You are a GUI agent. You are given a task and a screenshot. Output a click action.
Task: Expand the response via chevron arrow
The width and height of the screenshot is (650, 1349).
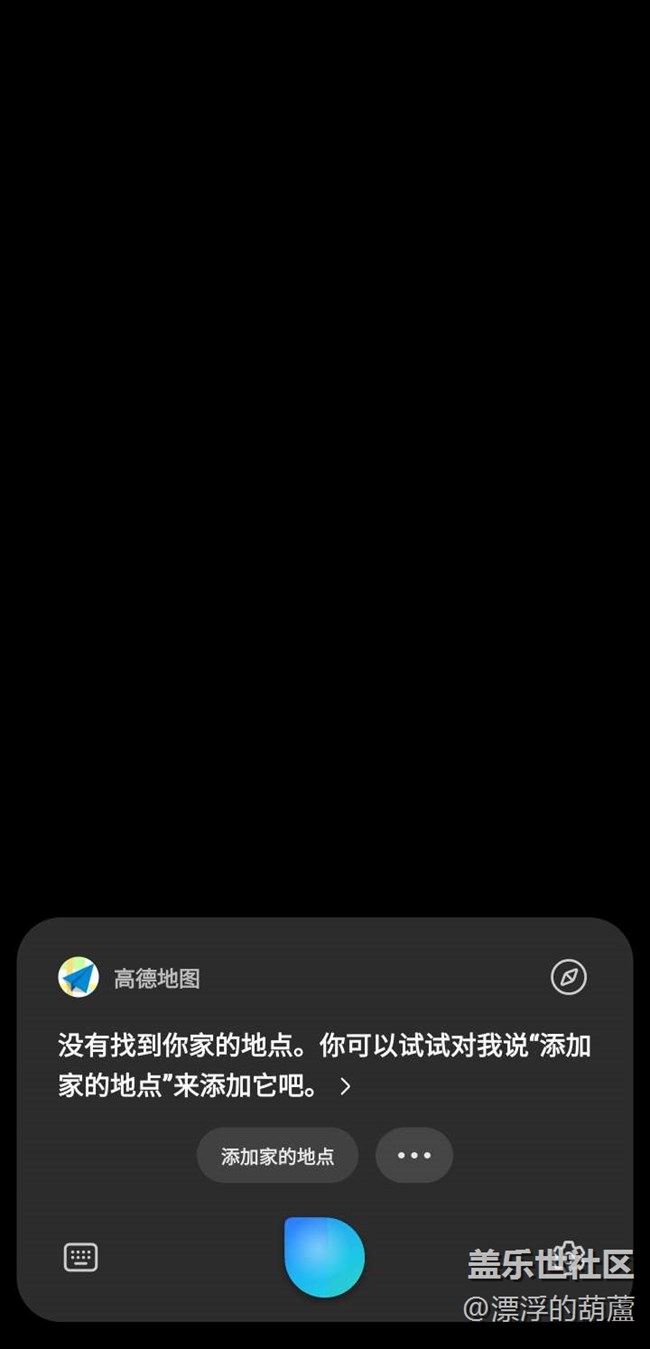pos(346,1086)
